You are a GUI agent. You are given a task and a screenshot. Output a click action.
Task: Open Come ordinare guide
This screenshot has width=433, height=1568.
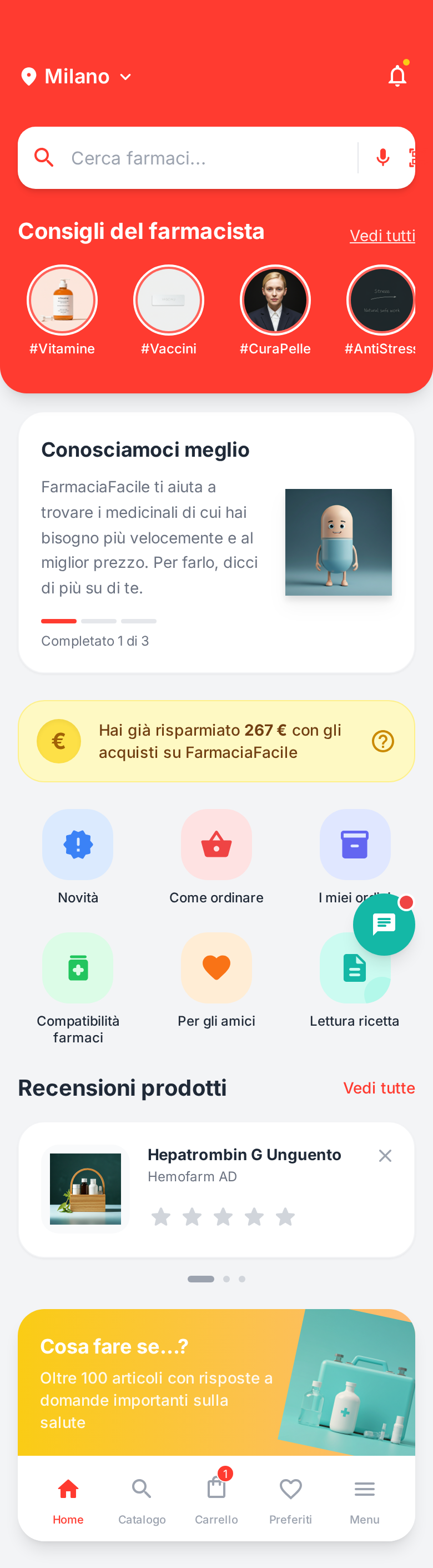(x=216, y=844)
